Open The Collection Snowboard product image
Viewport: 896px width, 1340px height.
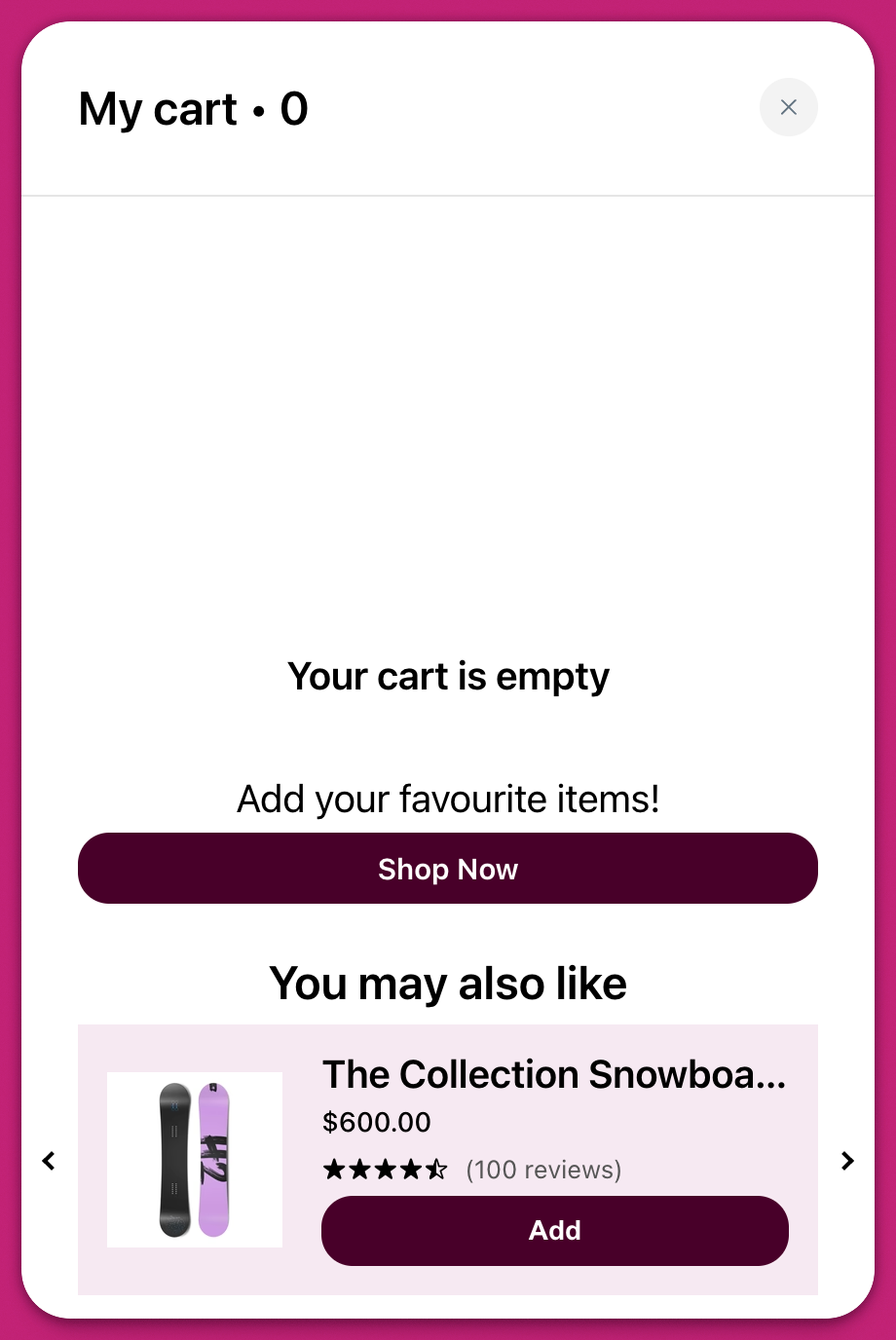pyautogui.click(x=195, y=1159)
